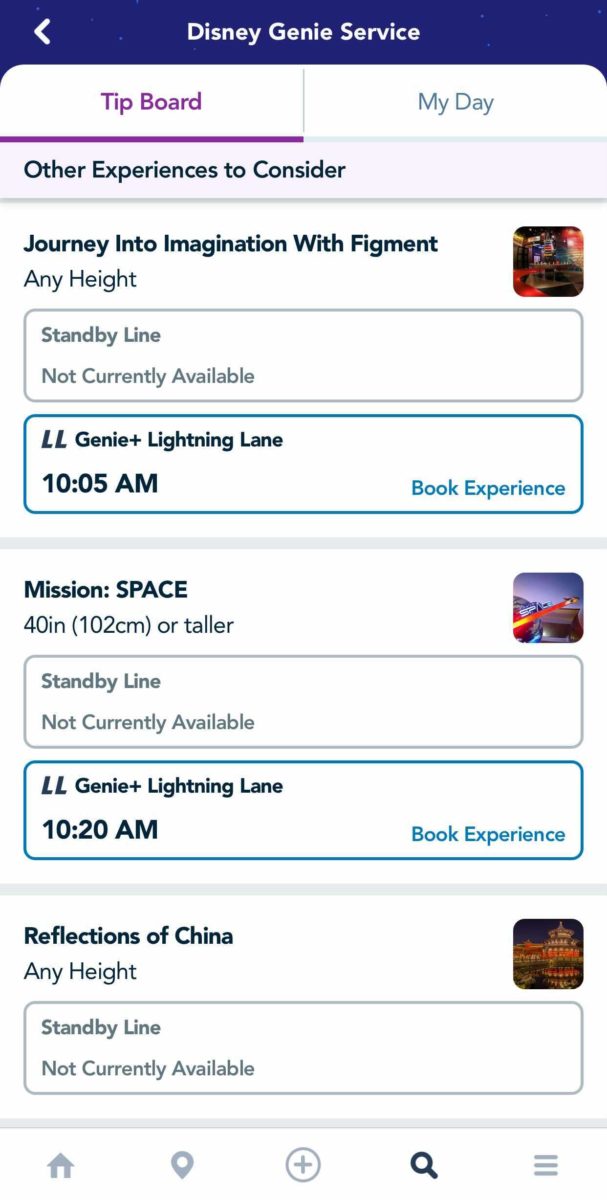Open the Mission: SPACE thumbnail
Screen dimensions: 607x1200
click(x=548, y=608)
